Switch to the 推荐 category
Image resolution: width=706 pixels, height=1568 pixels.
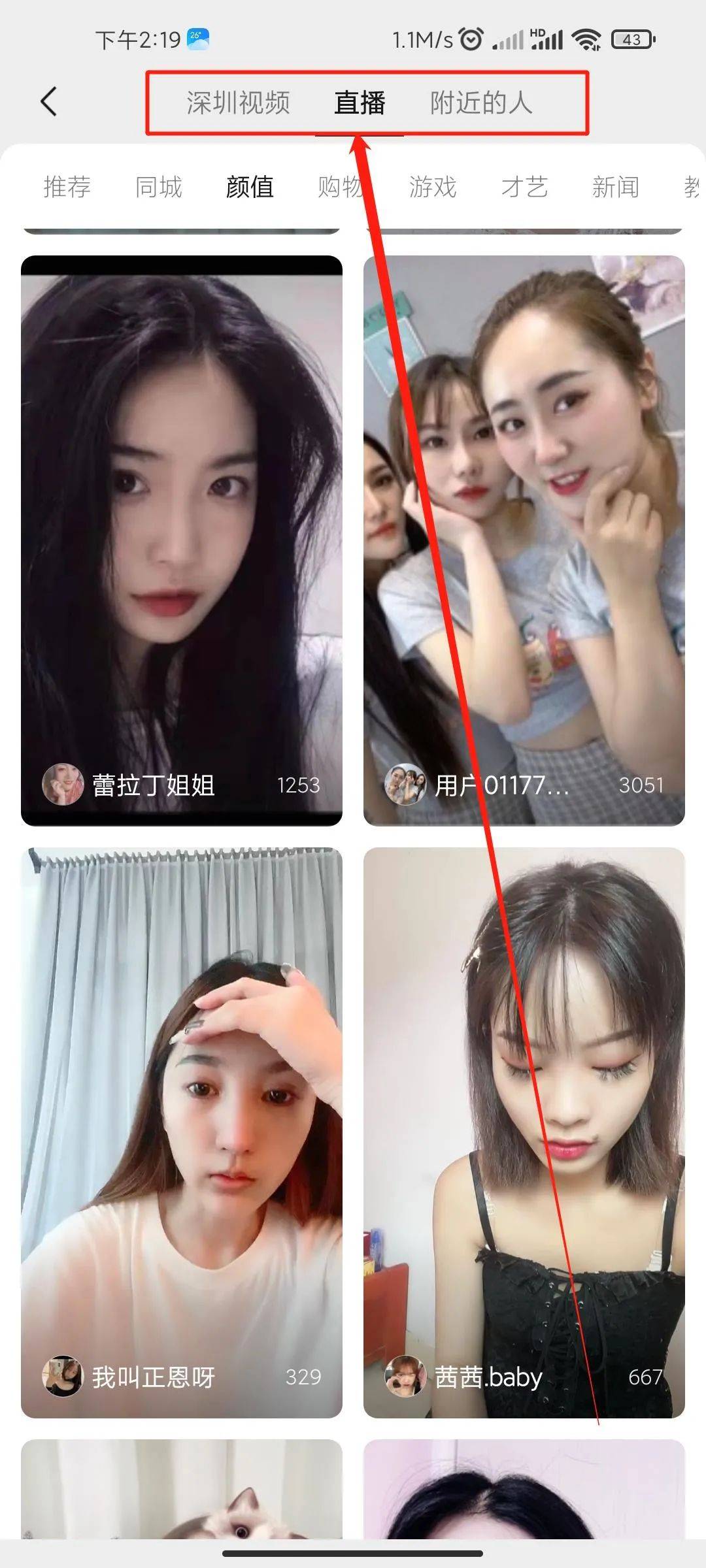67,187
